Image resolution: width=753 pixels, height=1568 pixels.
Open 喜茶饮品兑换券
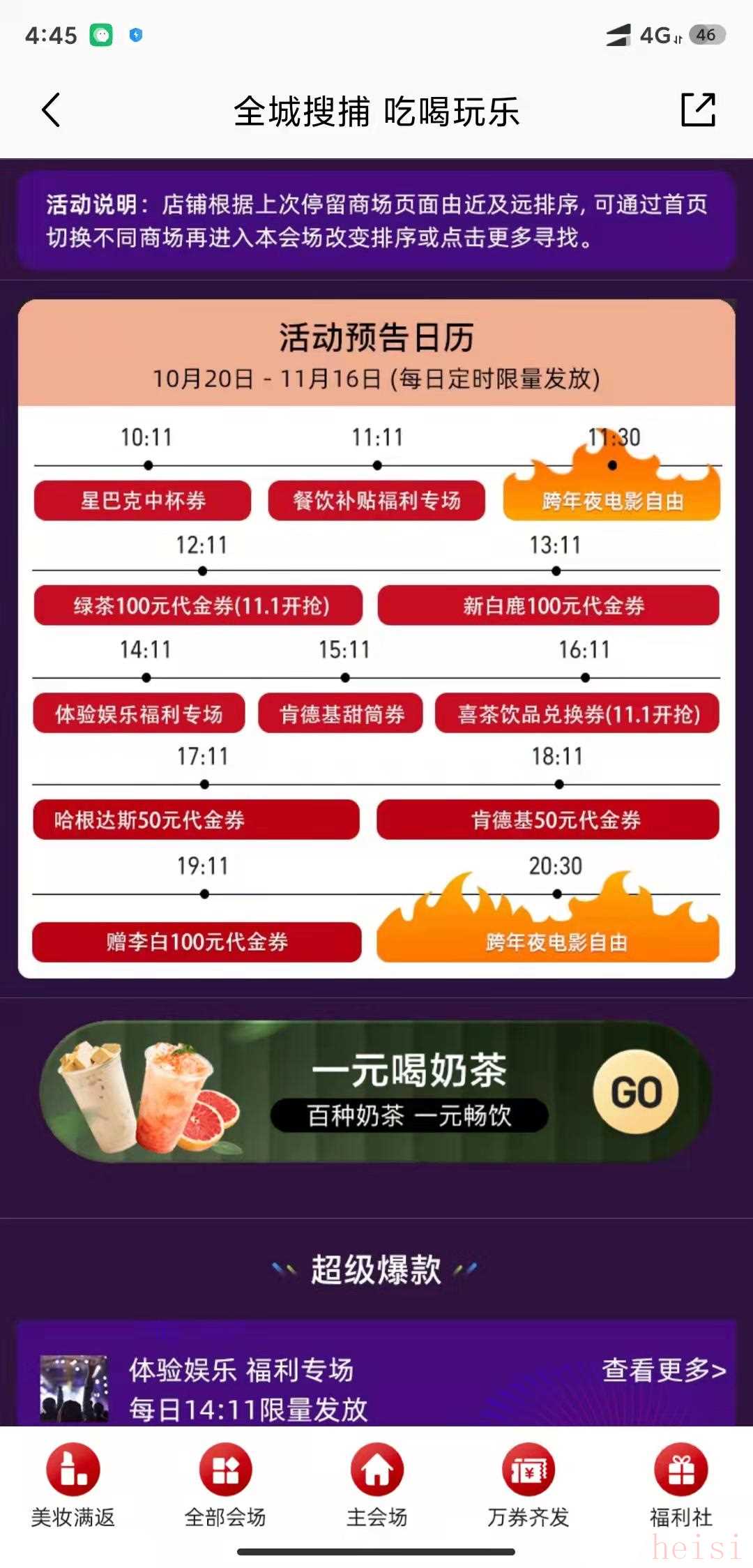pyautogui.click(x=577, y=714)
